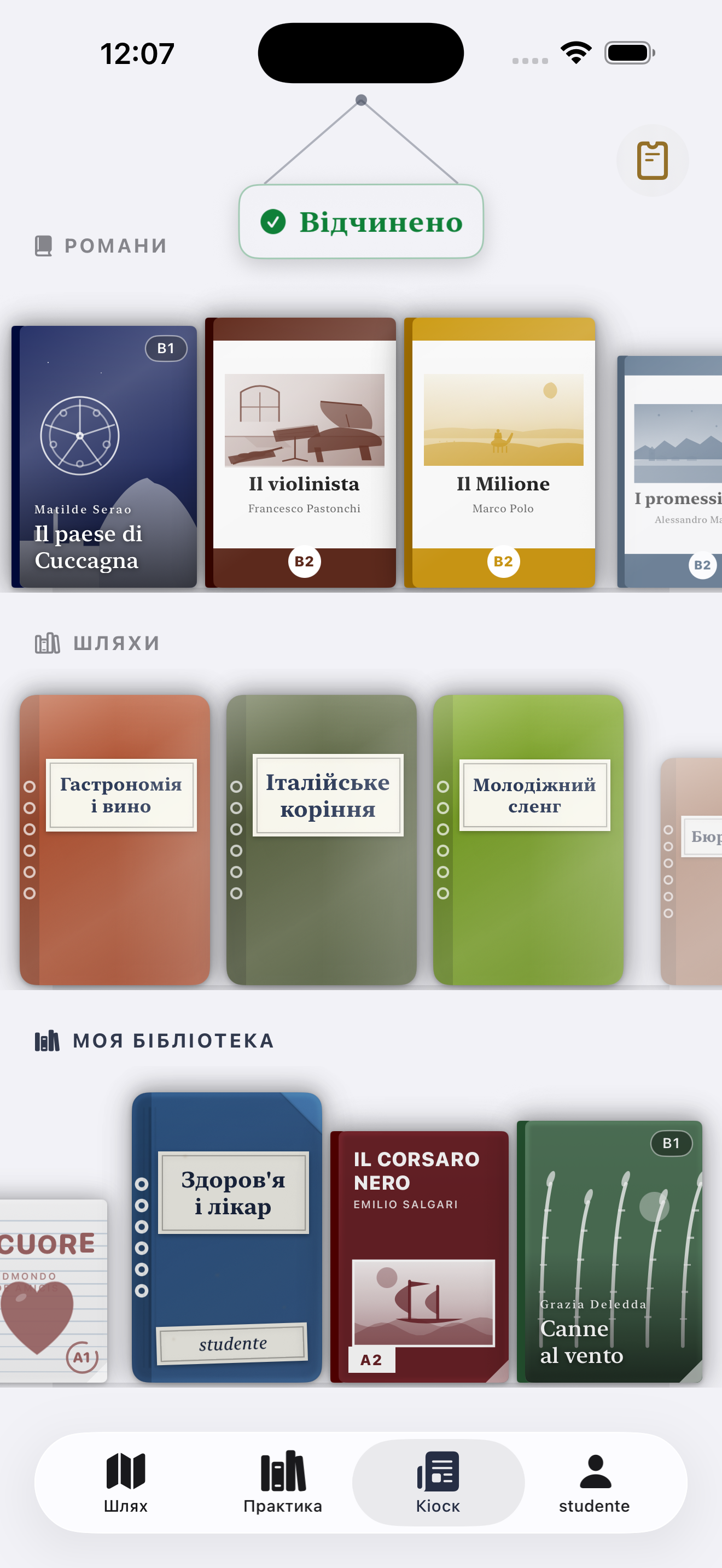The image size is (722, 1568).
Task: Open the Здоров'я і лікар notebook
Action: tap(227, 1237)
